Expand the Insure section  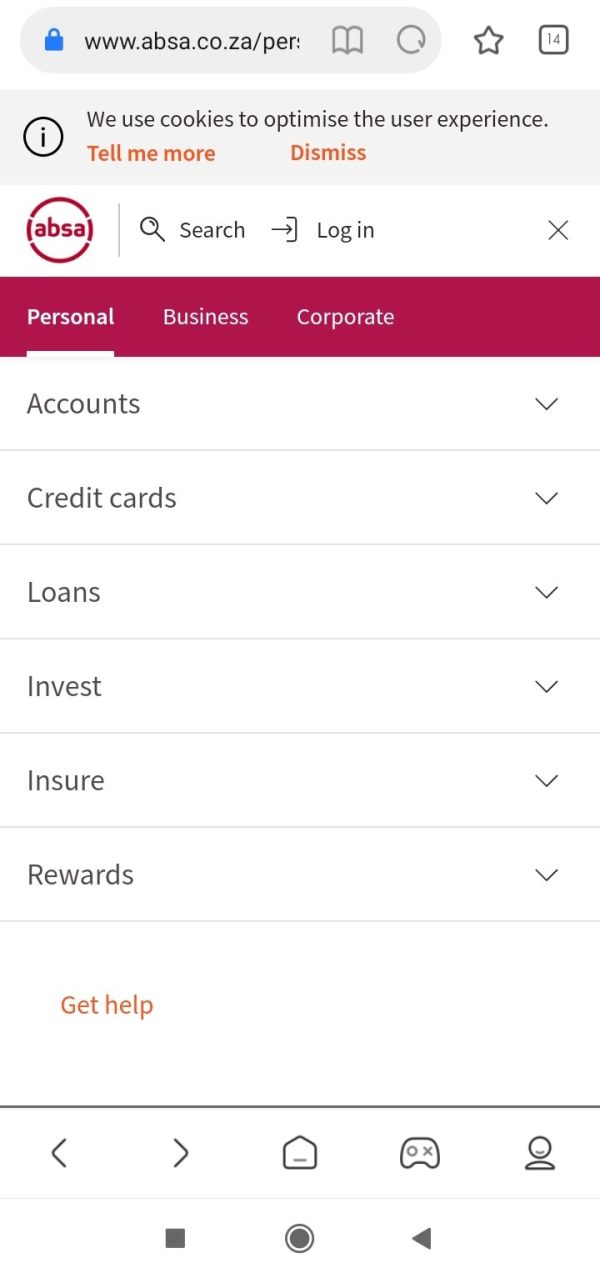[x=300, y=780]
